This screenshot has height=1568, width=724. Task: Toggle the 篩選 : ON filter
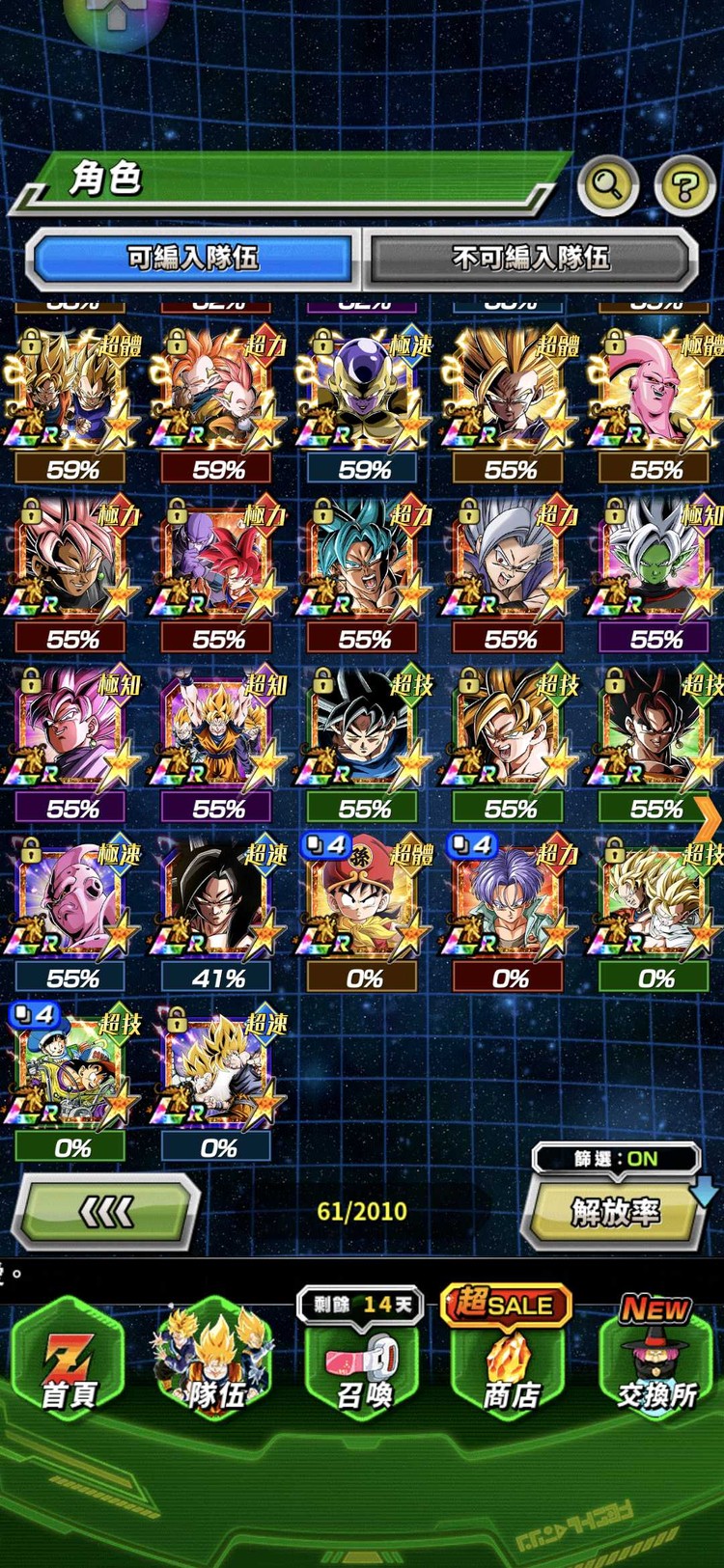(616, 1158)
